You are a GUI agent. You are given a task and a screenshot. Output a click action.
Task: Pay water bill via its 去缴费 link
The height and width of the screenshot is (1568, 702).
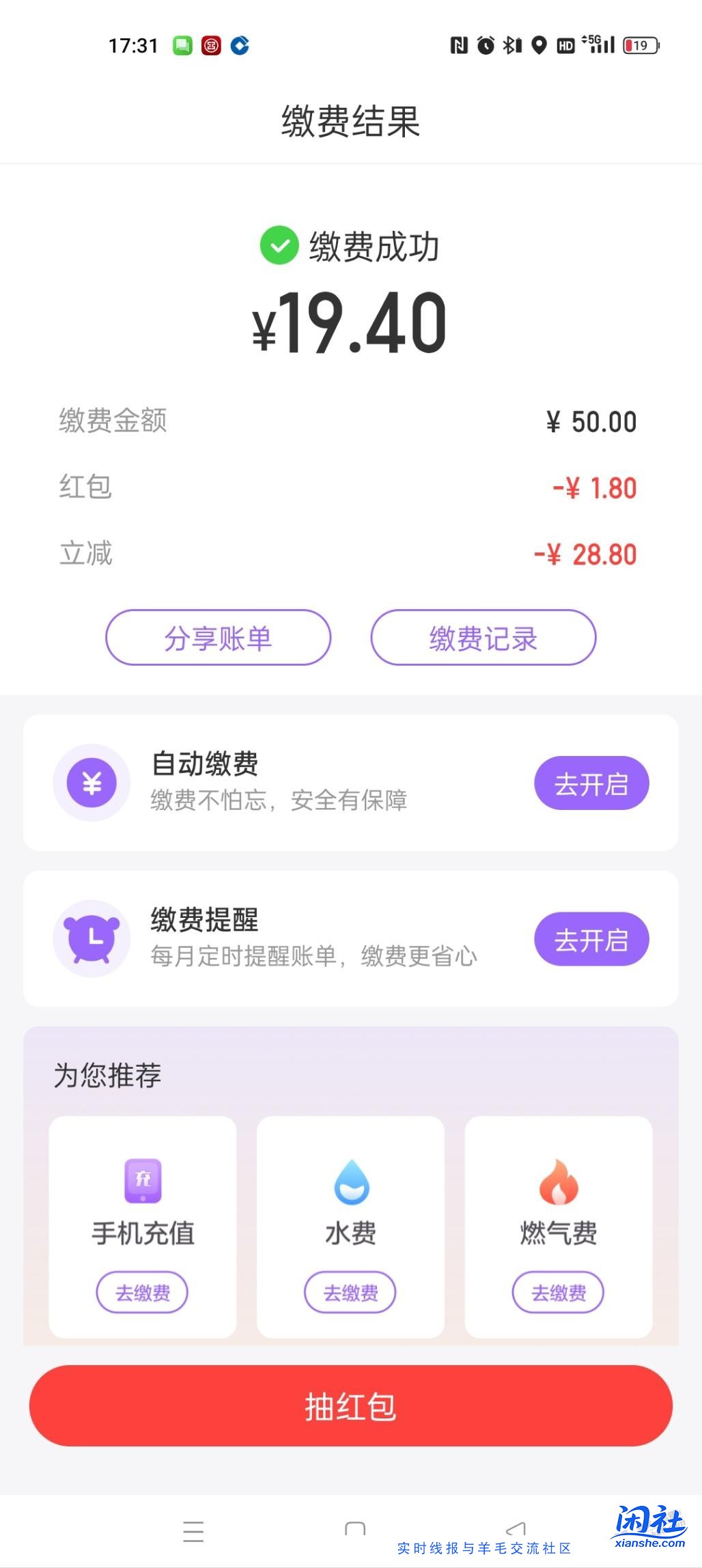(350, 1292)
